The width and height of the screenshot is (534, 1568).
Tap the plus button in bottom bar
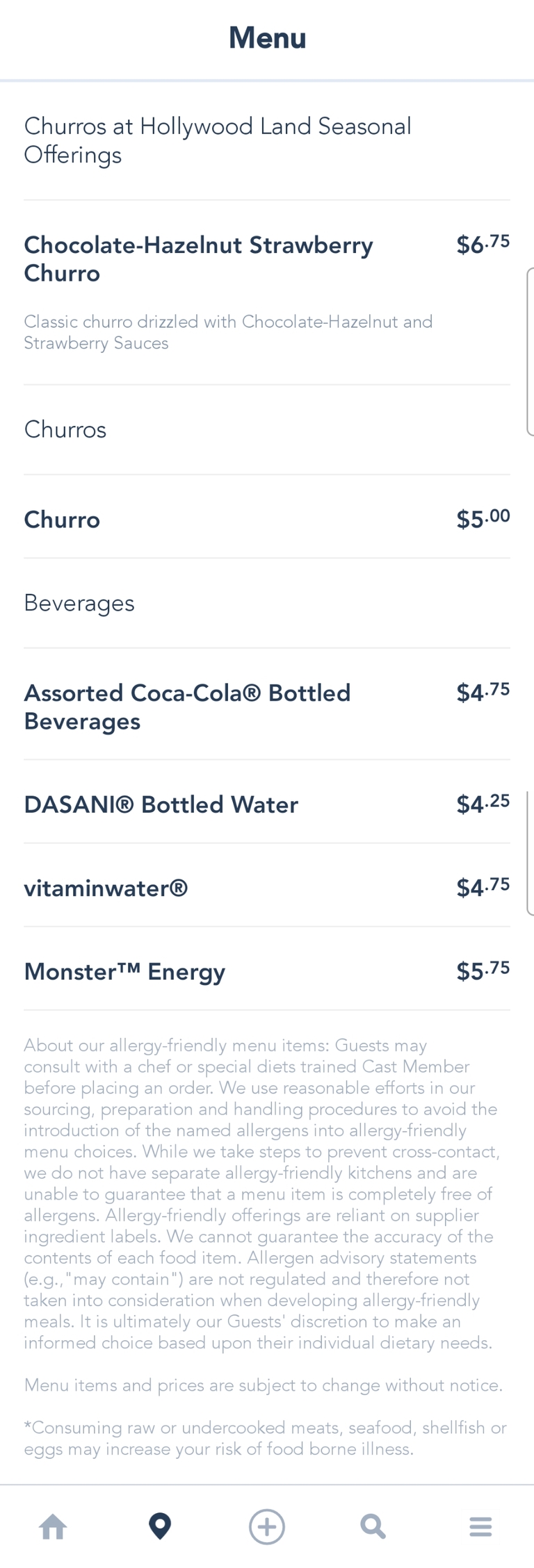(x=267, y=1526)
